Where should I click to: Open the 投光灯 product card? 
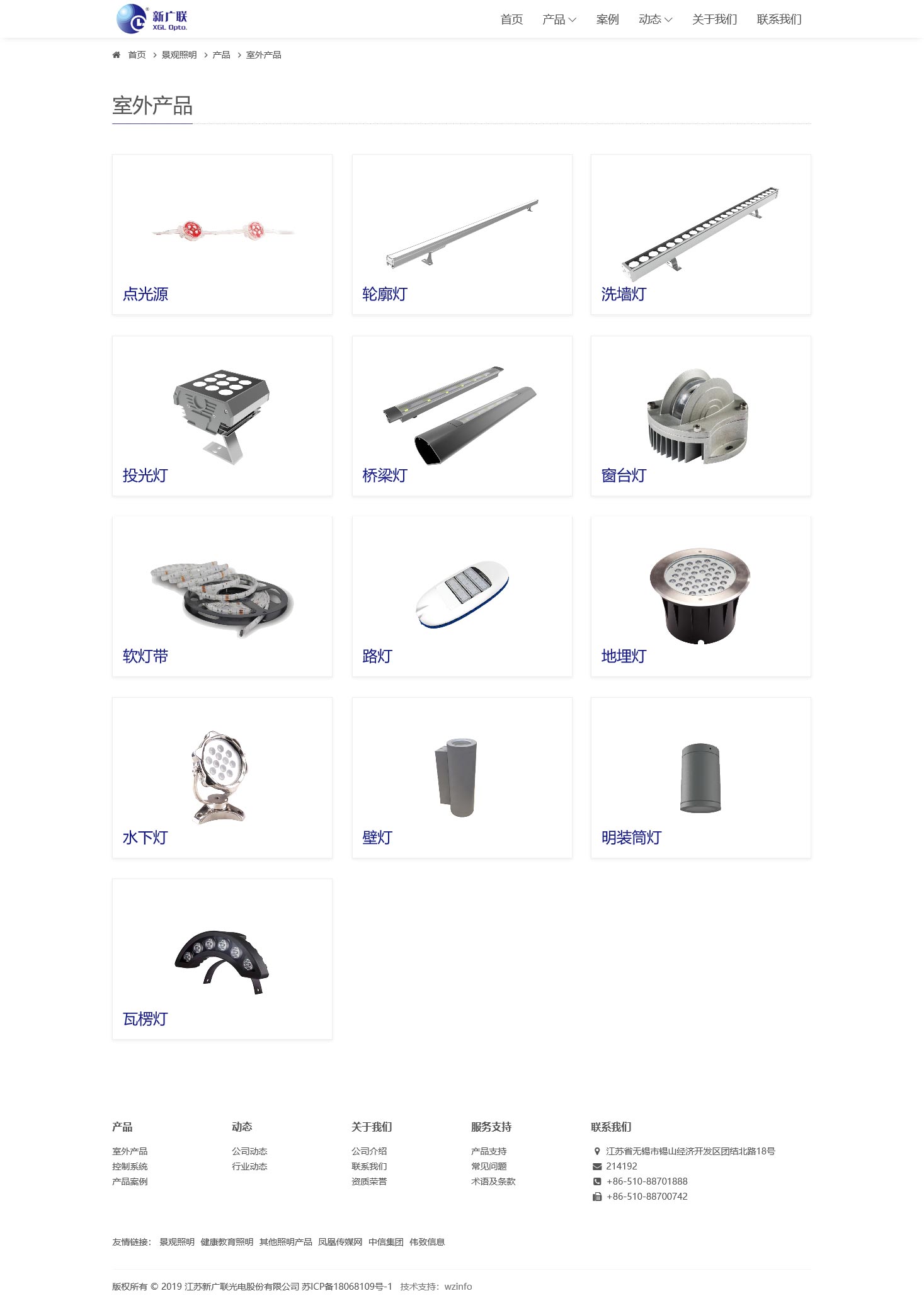pos(222,416)
